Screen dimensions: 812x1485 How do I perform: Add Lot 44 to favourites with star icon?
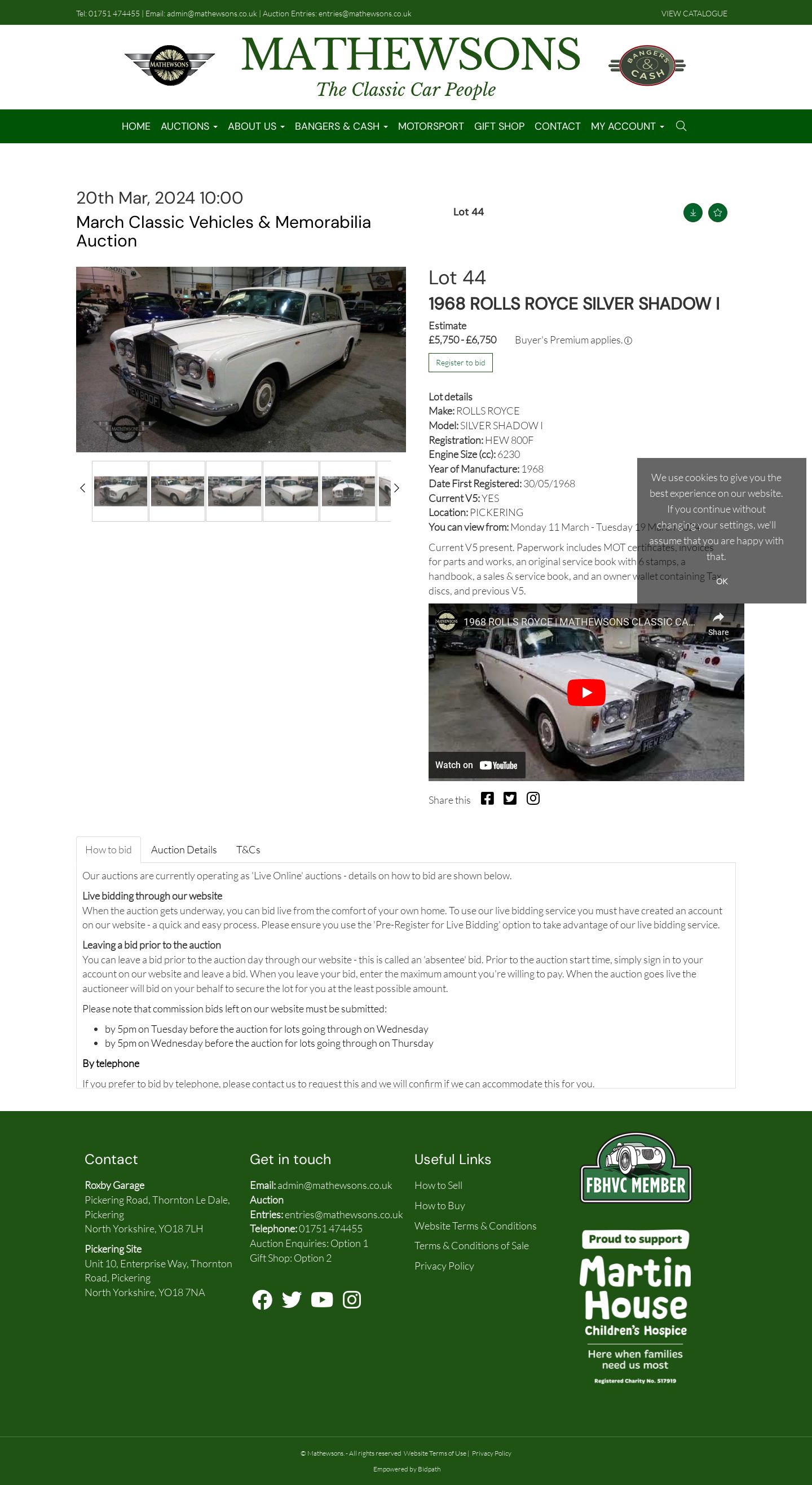pos(717,213)
